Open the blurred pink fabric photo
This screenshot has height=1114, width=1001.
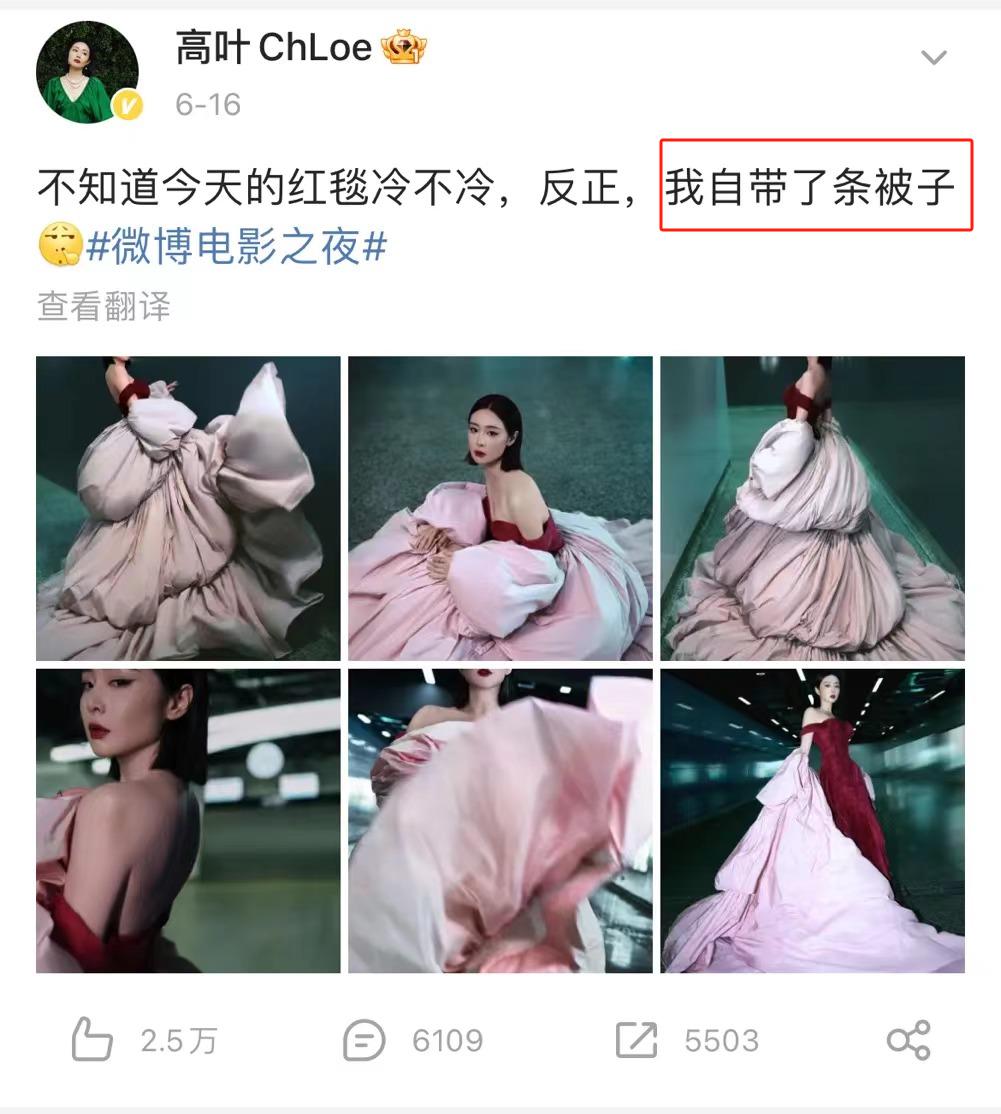(500, 820)
